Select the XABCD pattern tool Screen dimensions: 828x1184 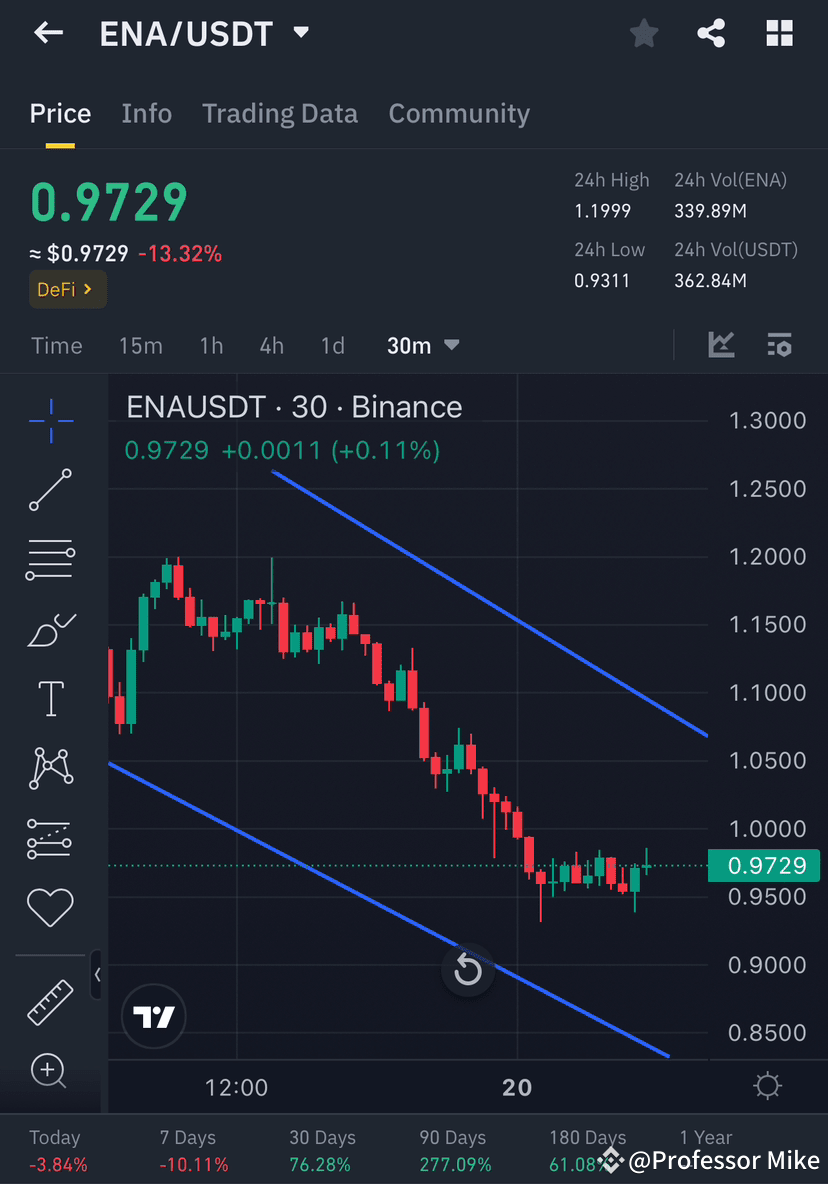[50, 768]
